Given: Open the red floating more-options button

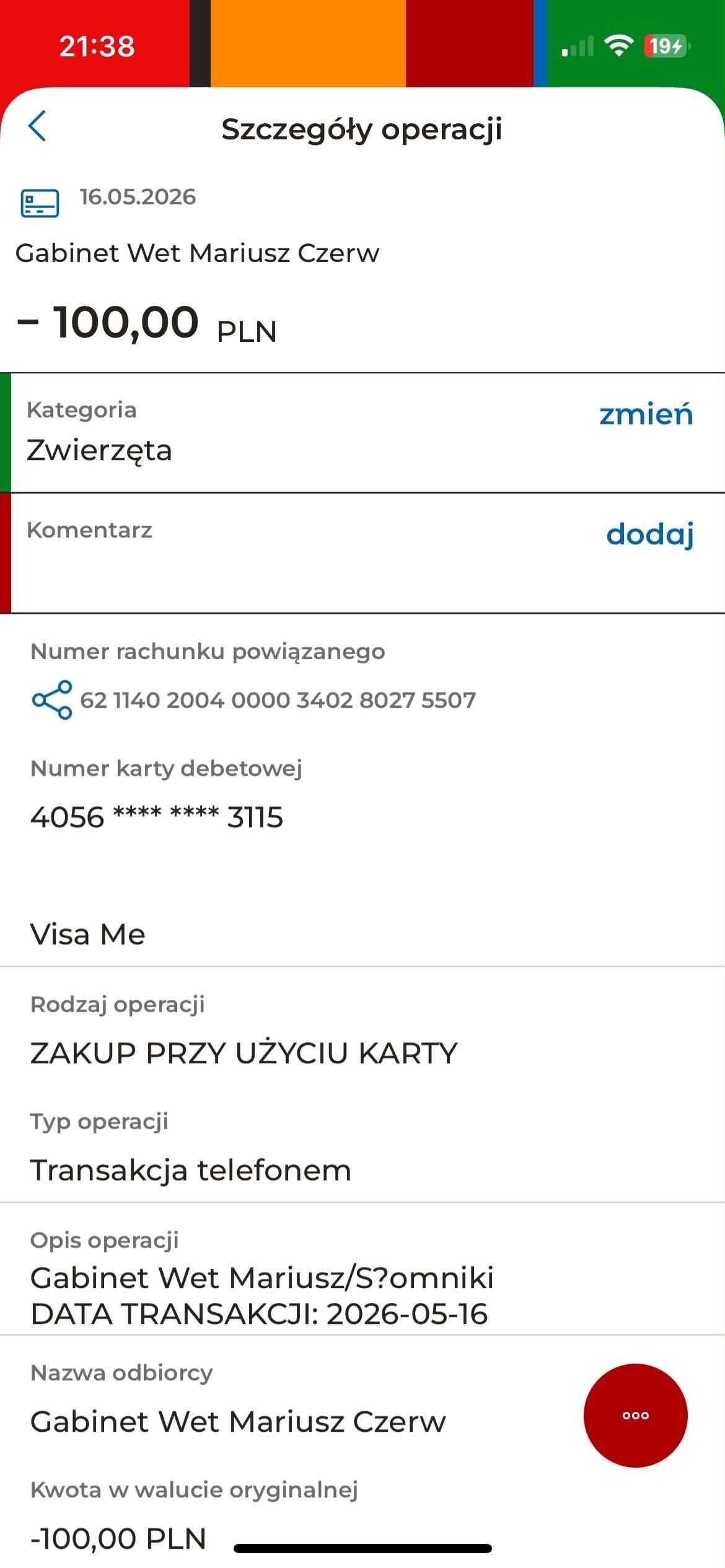Looking at the screenshot, I should pos(635,1415).
